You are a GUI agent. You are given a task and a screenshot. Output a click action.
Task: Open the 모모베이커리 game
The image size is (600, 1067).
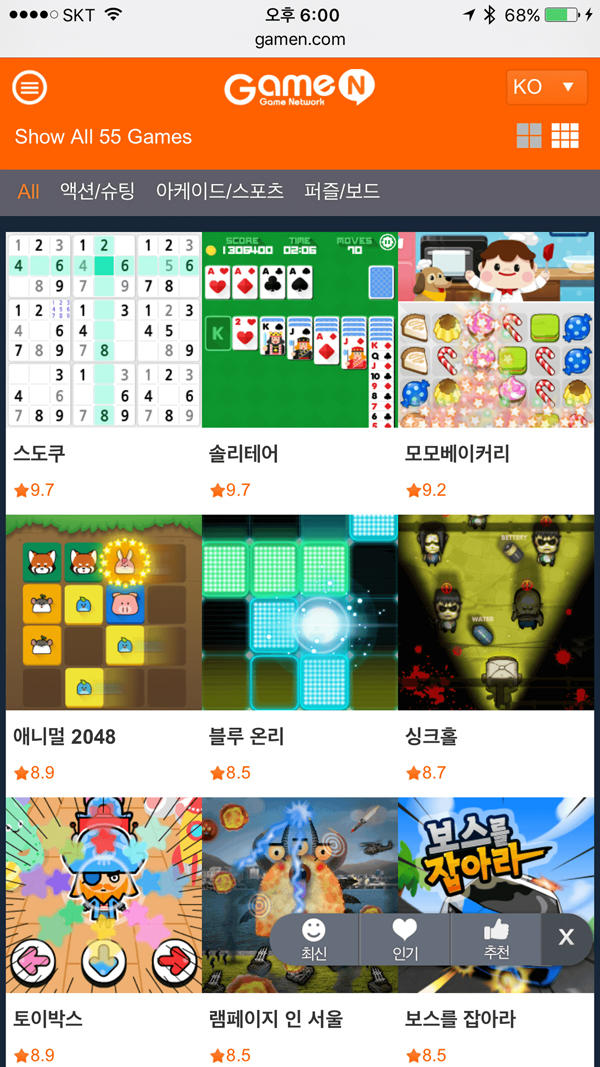pyautogui.click(x=496, y=330)
